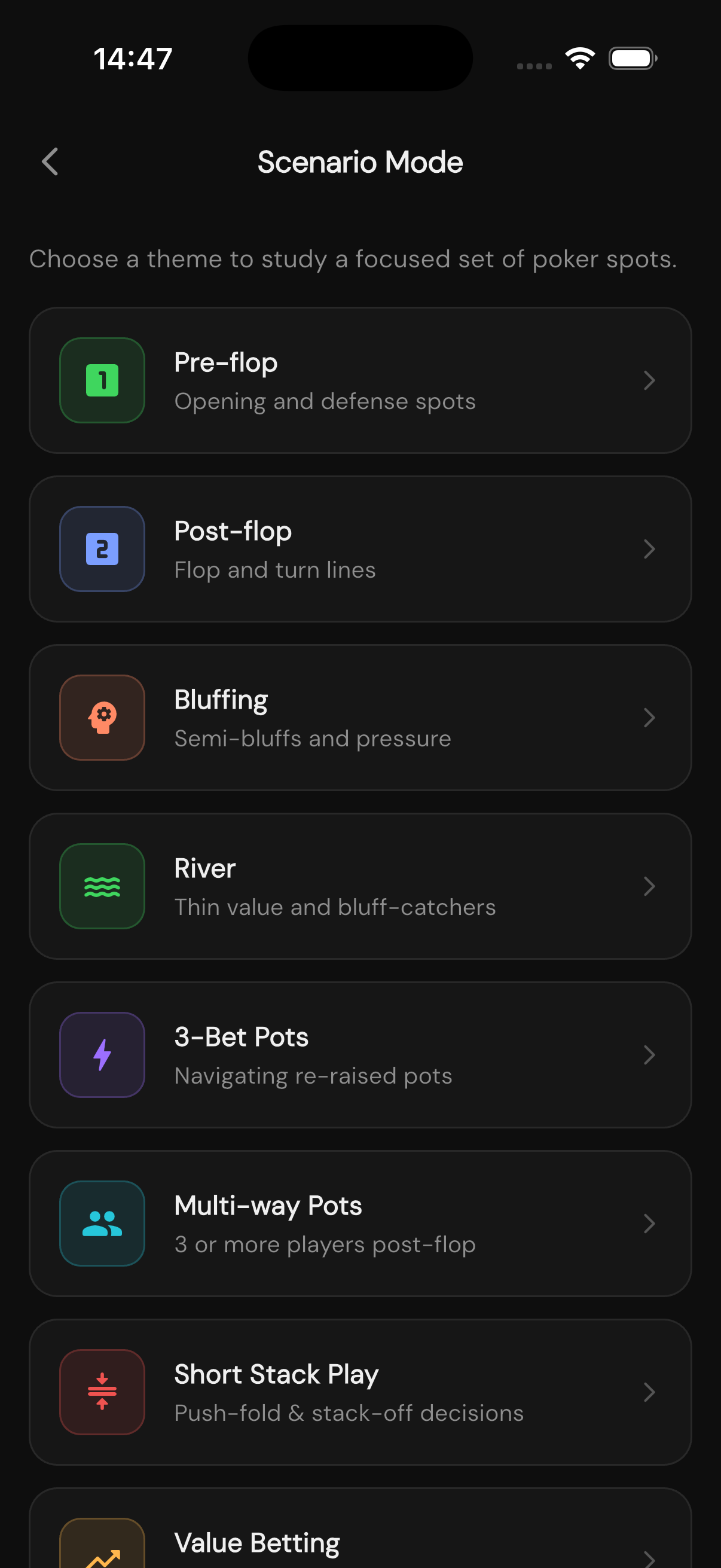
Task: Select the Pre-flop number 1 icon
Action: [102, 380]
